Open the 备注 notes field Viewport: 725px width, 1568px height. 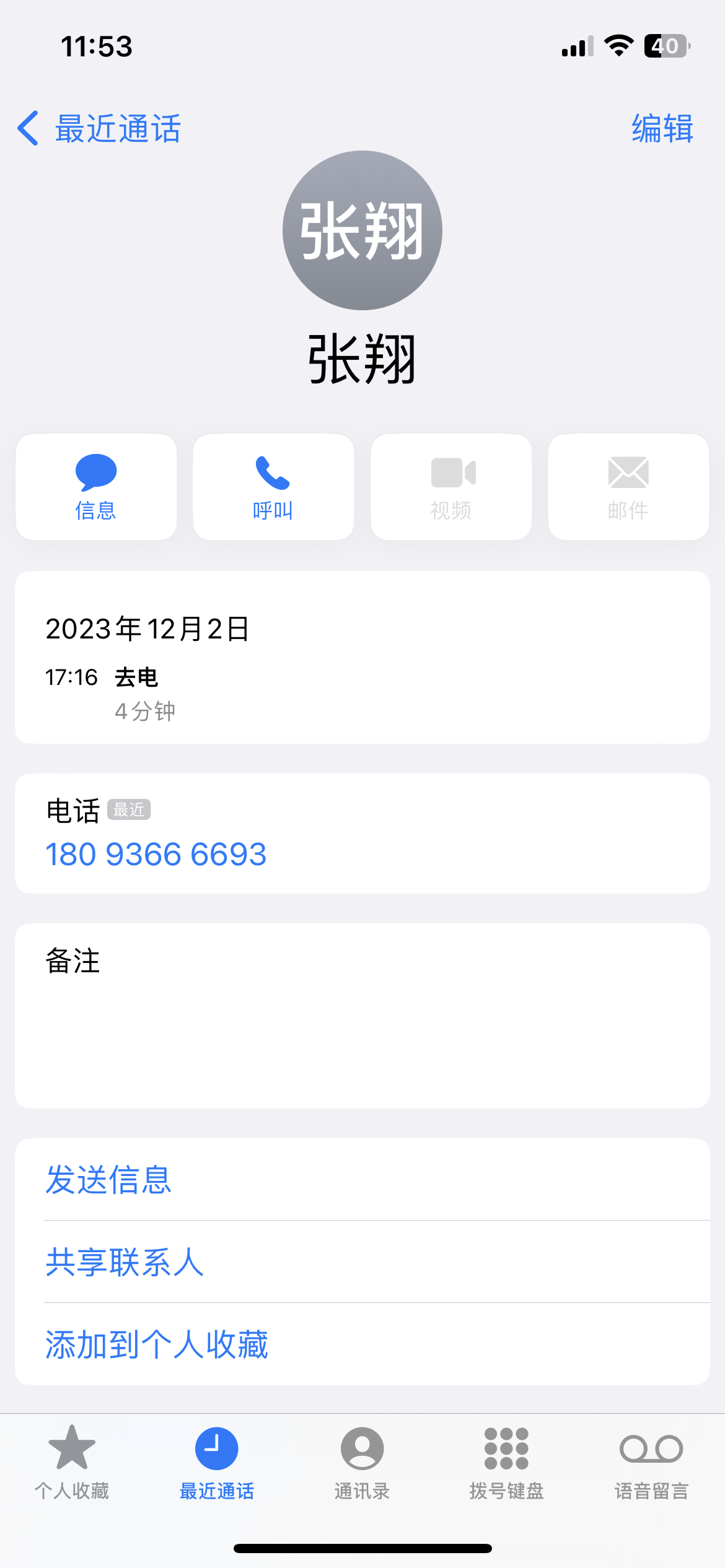(x=362, y=1016)
